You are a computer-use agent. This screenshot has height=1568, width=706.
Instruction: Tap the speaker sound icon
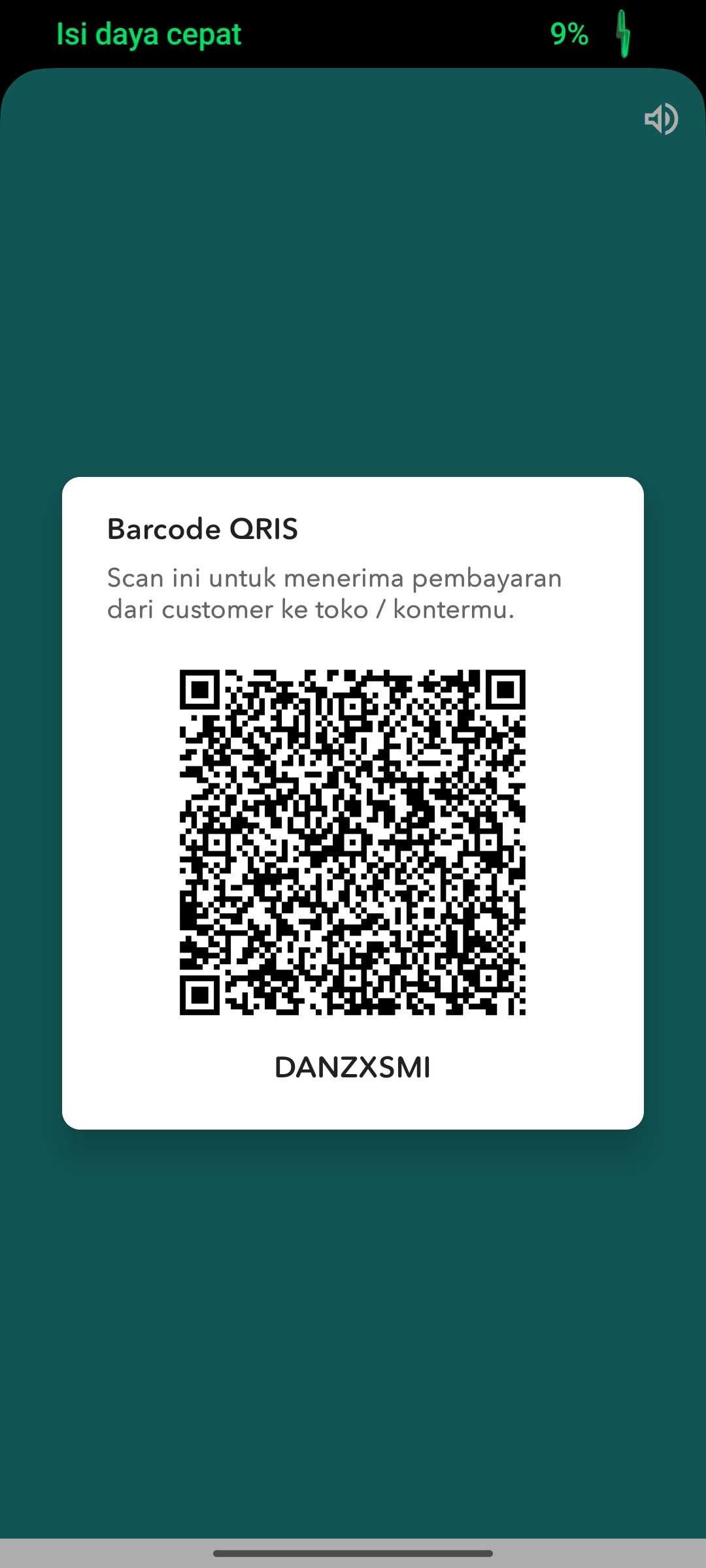pos(661,119)
